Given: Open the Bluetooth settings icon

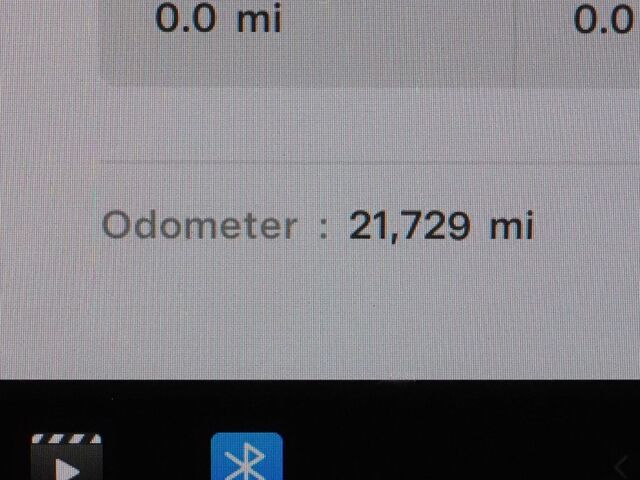Looking at the screenshot, I should tap(246, 457).
